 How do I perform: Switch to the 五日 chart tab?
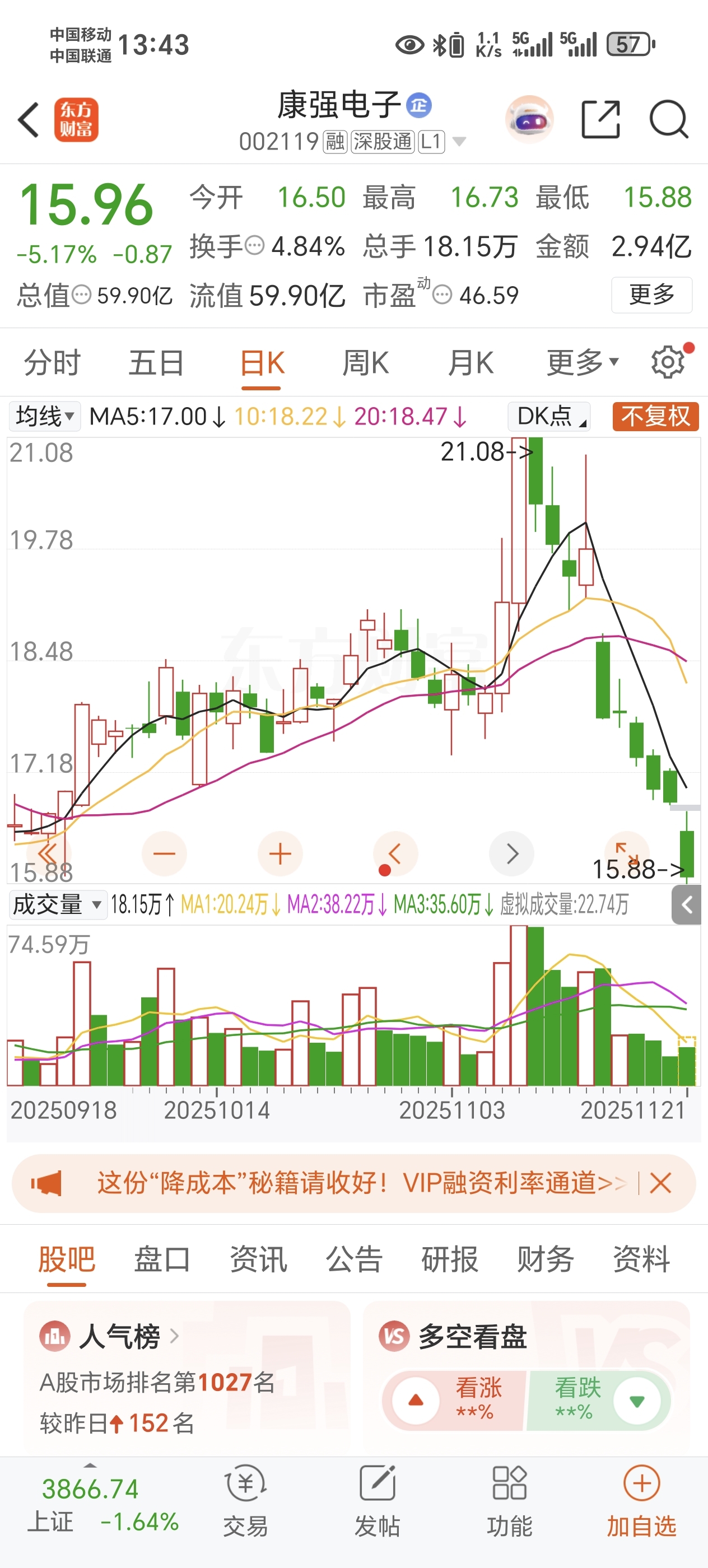click(156, 363)
